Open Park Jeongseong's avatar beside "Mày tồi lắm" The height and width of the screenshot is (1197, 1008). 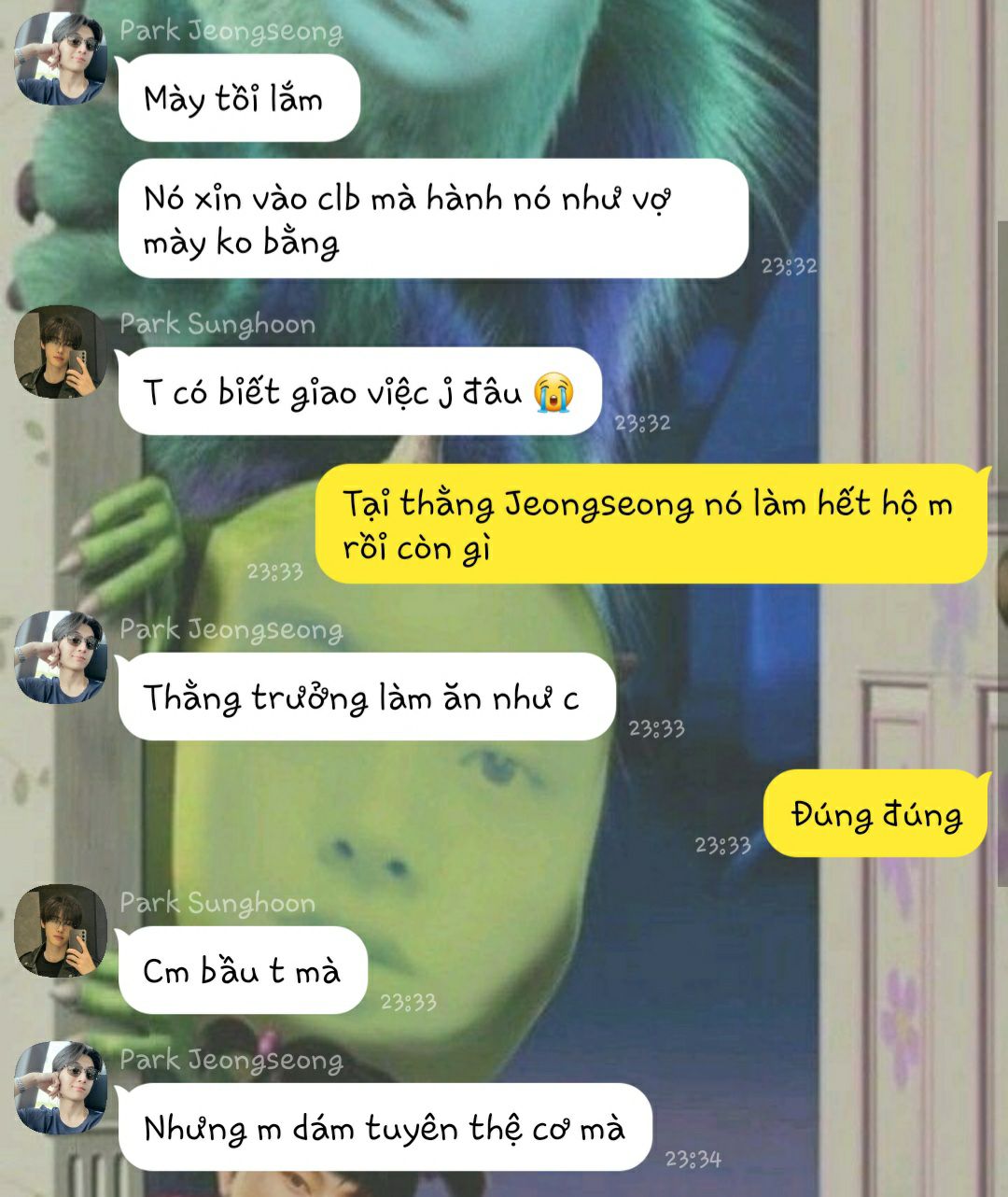coord(61,60)
